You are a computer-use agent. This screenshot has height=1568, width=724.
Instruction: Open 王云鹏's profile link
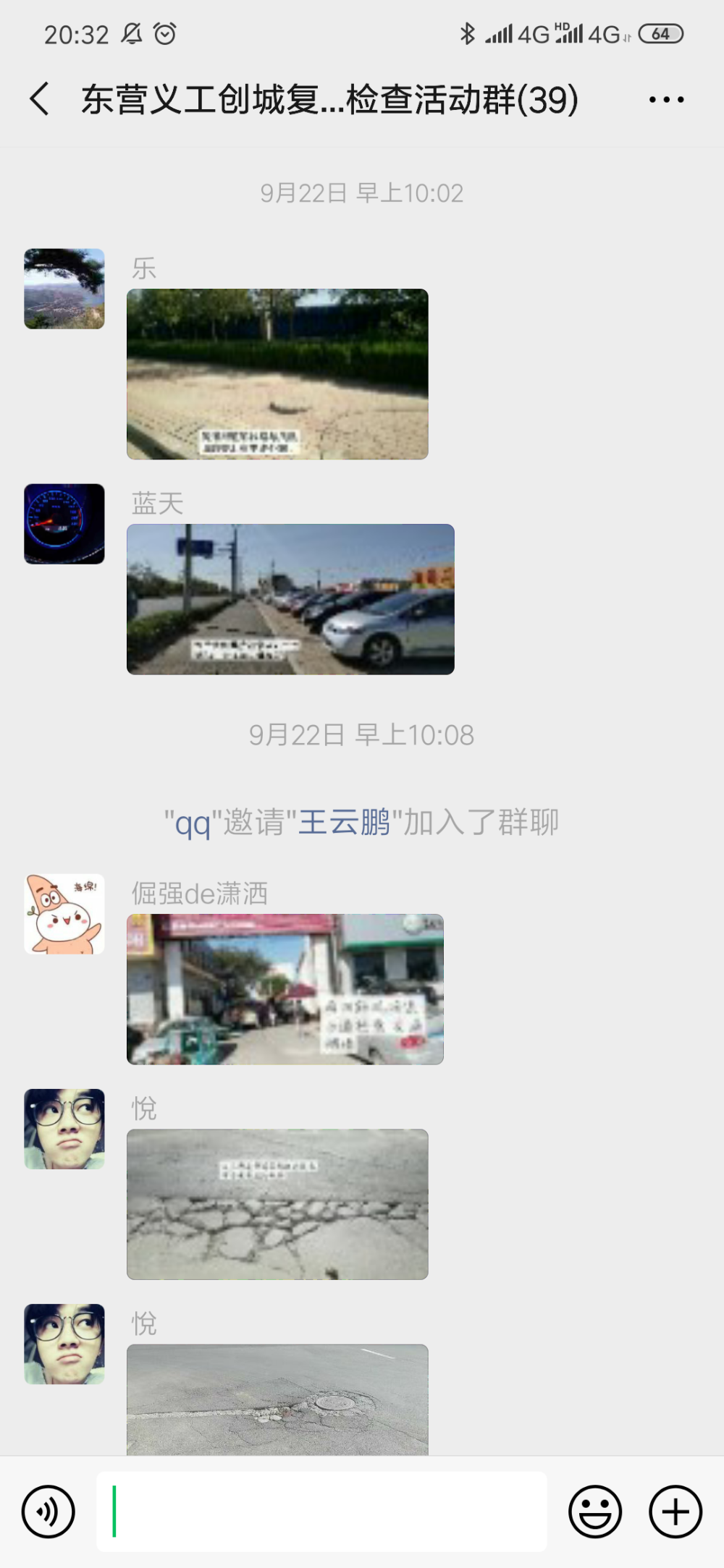[x=345, y=823]
